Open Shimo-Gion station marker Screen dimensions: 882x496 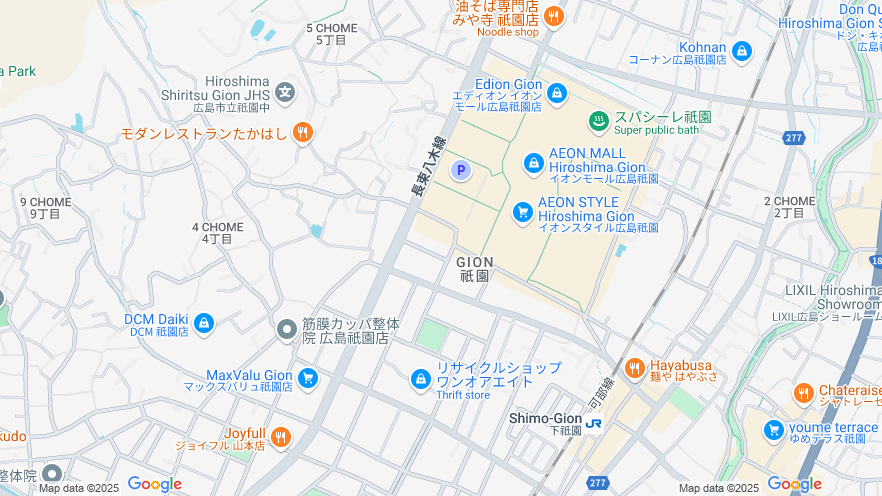(594, 423)
